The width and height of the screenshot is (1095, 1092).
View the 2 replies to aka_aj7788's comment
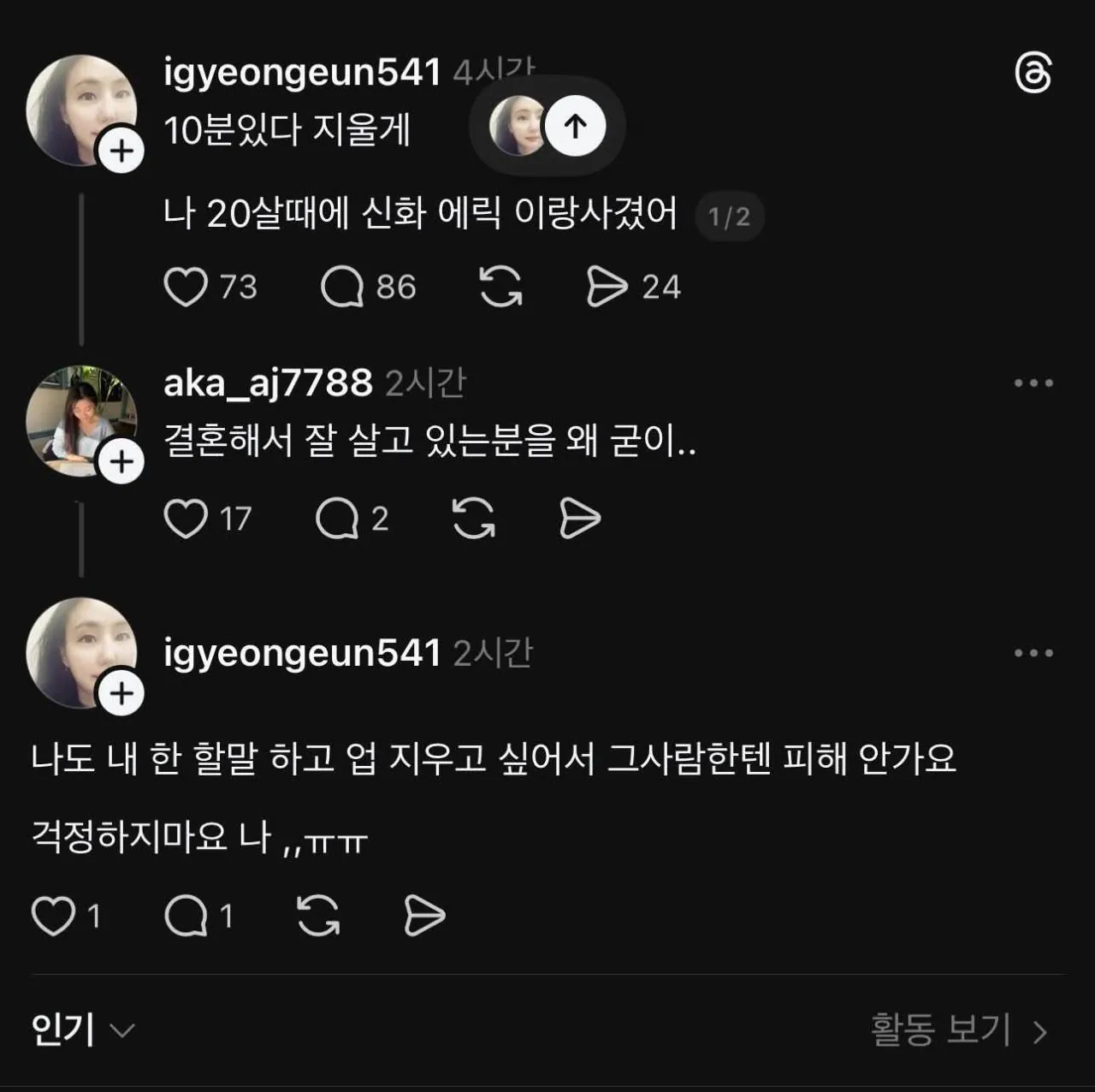pos(337,519)
